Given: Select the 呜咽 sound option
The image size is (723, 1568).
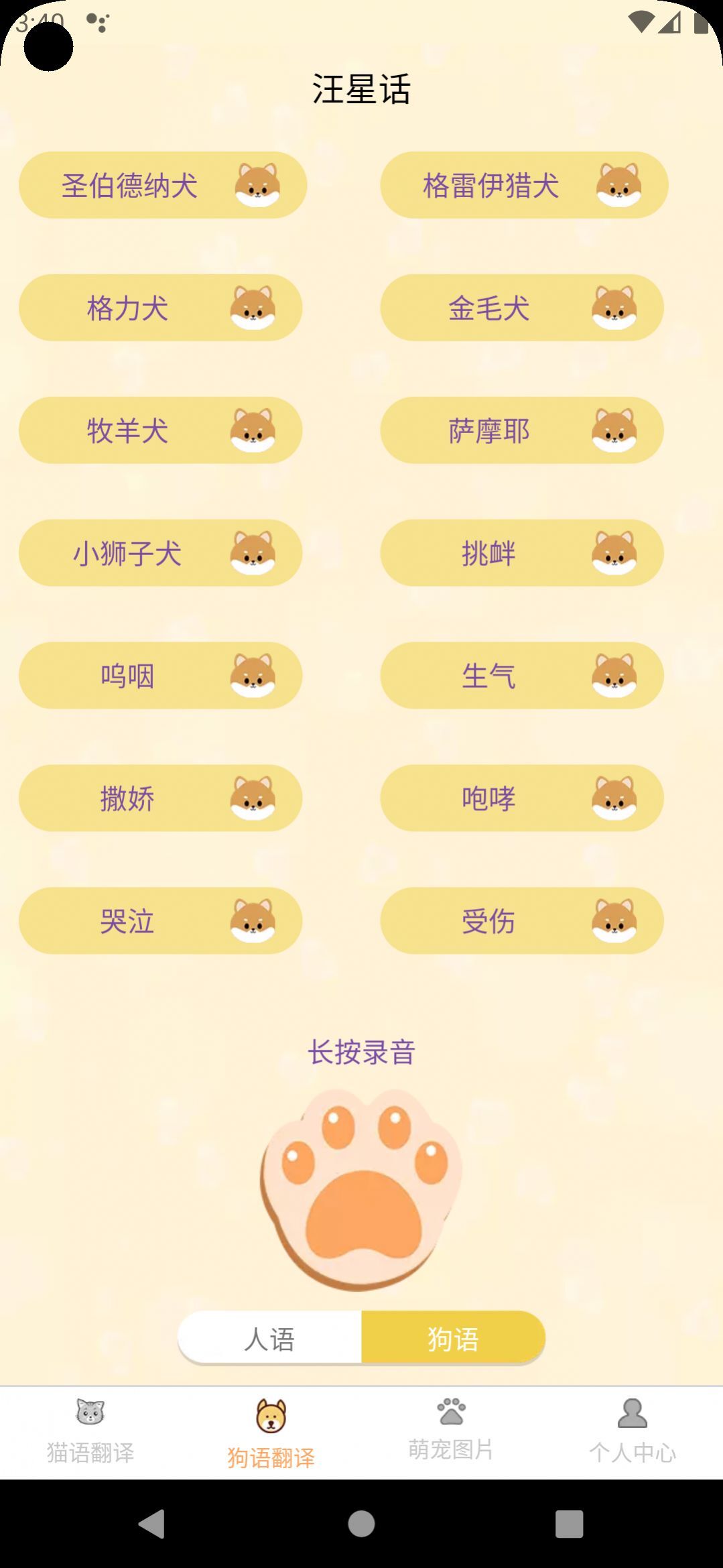Looking at the screenshot, I should (x=161, y=675).
